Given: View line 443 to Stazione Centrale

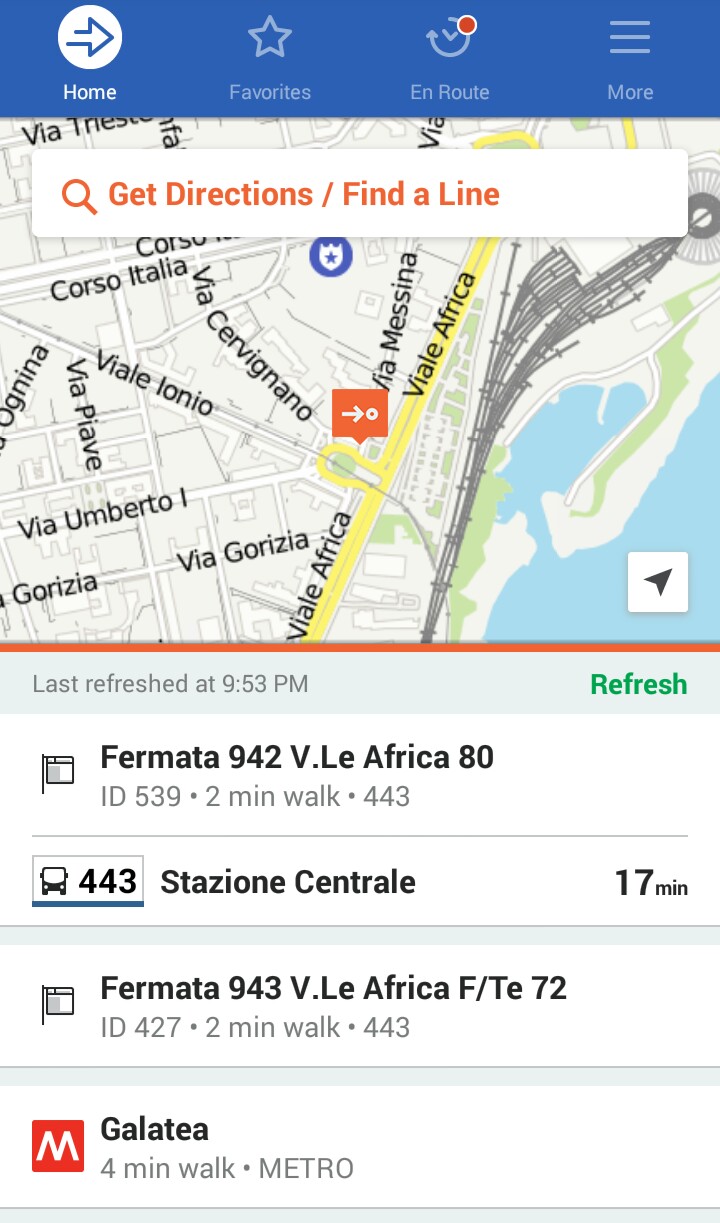Looking at the screenshot, I should (360, 882).
